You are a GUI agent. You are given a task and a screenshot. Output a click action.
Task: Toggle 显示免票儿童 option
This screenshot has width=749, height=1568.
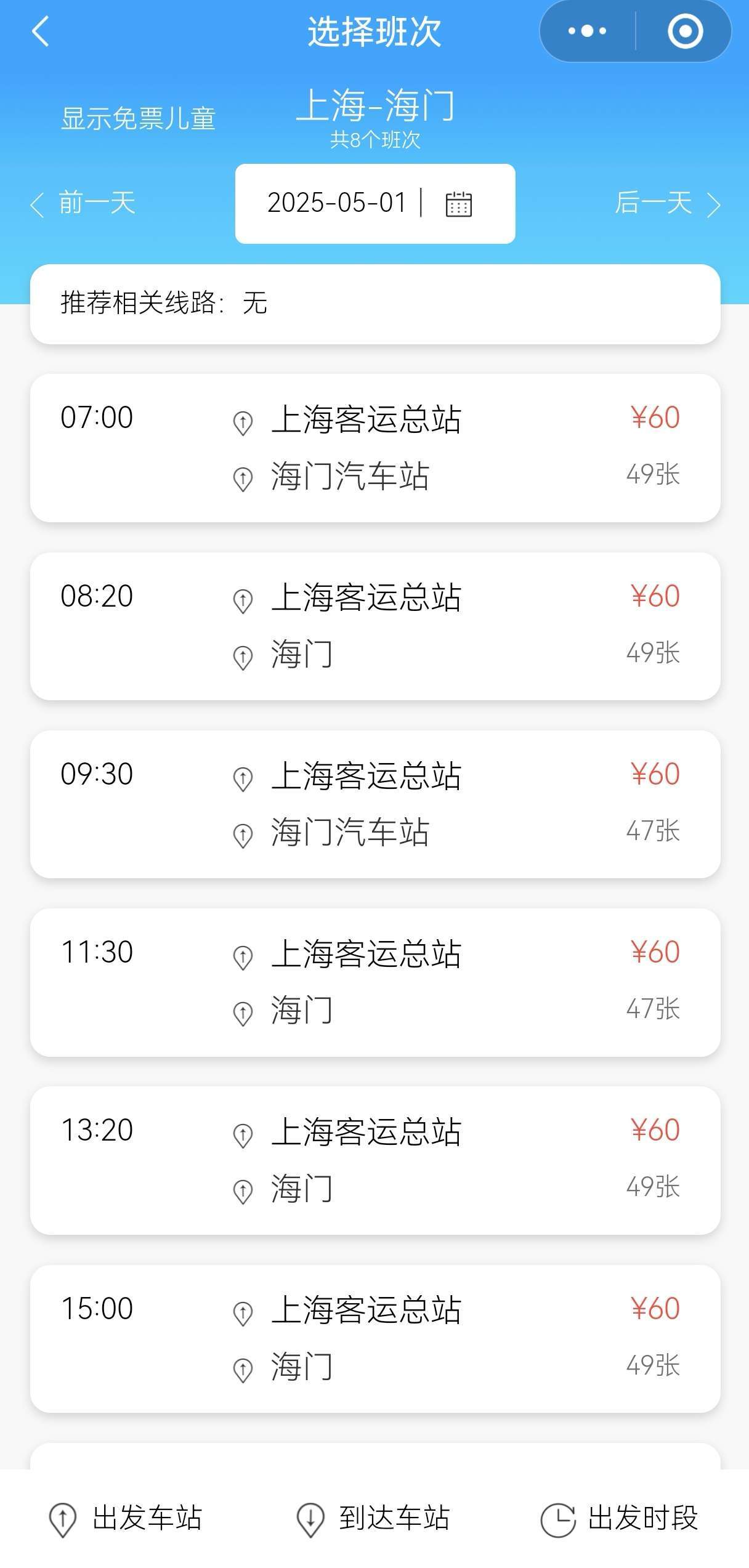coord(138,119)
